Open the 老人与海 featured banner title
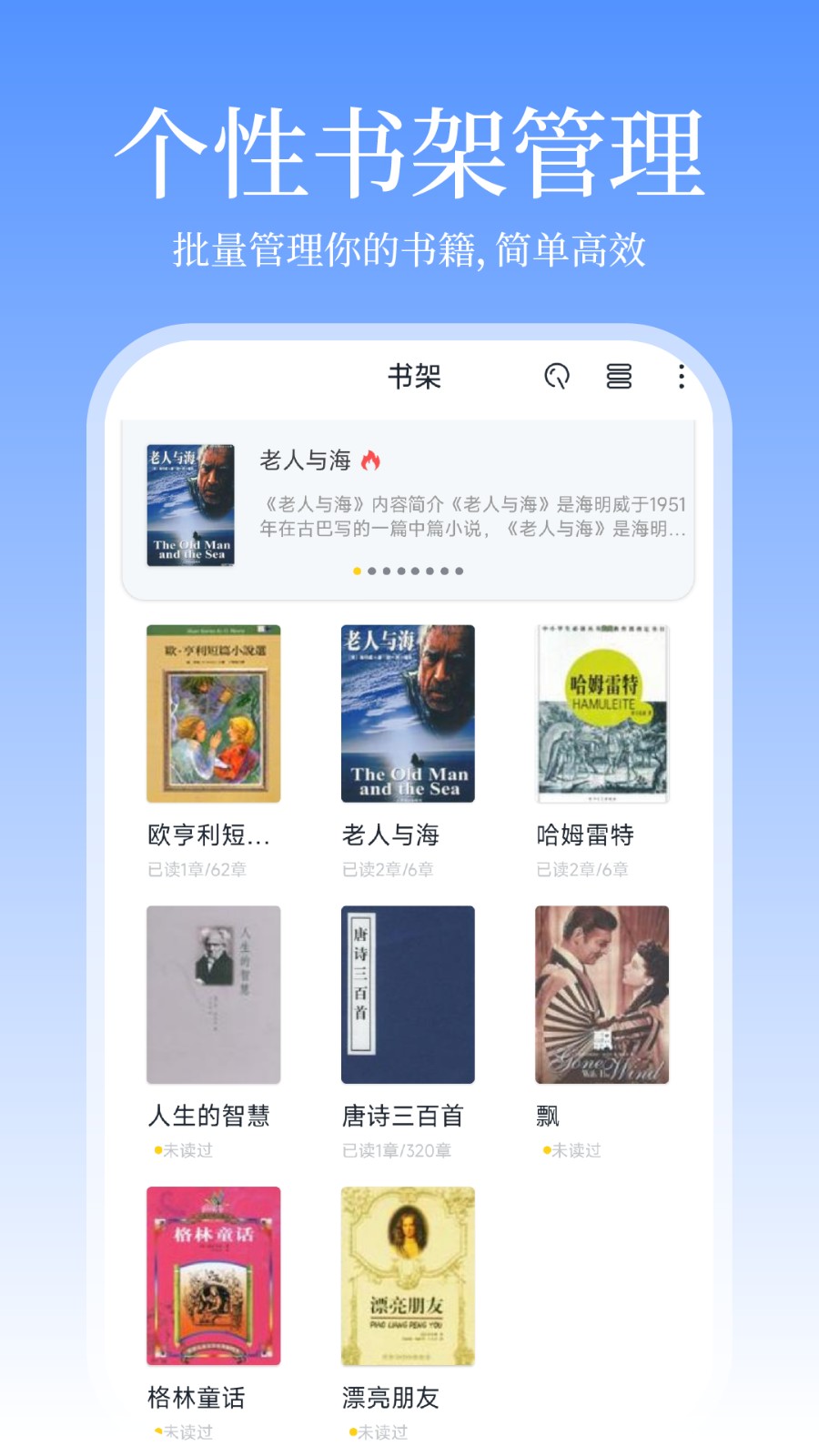The image size is (819, 1456). pyautogui.click(x=307, y=460)
